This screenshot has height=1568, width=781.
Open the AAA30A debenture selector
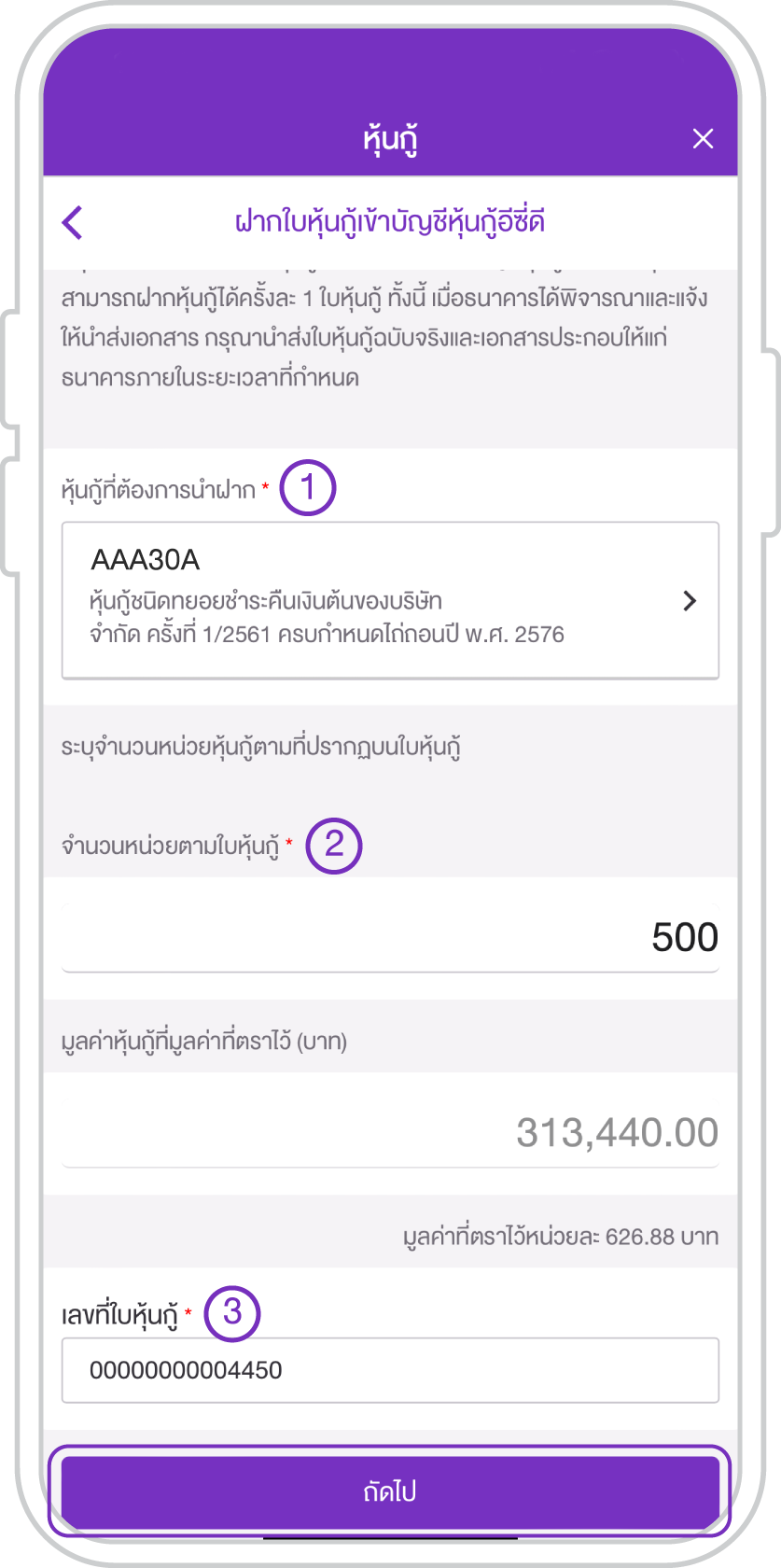[x=390, y=600]
